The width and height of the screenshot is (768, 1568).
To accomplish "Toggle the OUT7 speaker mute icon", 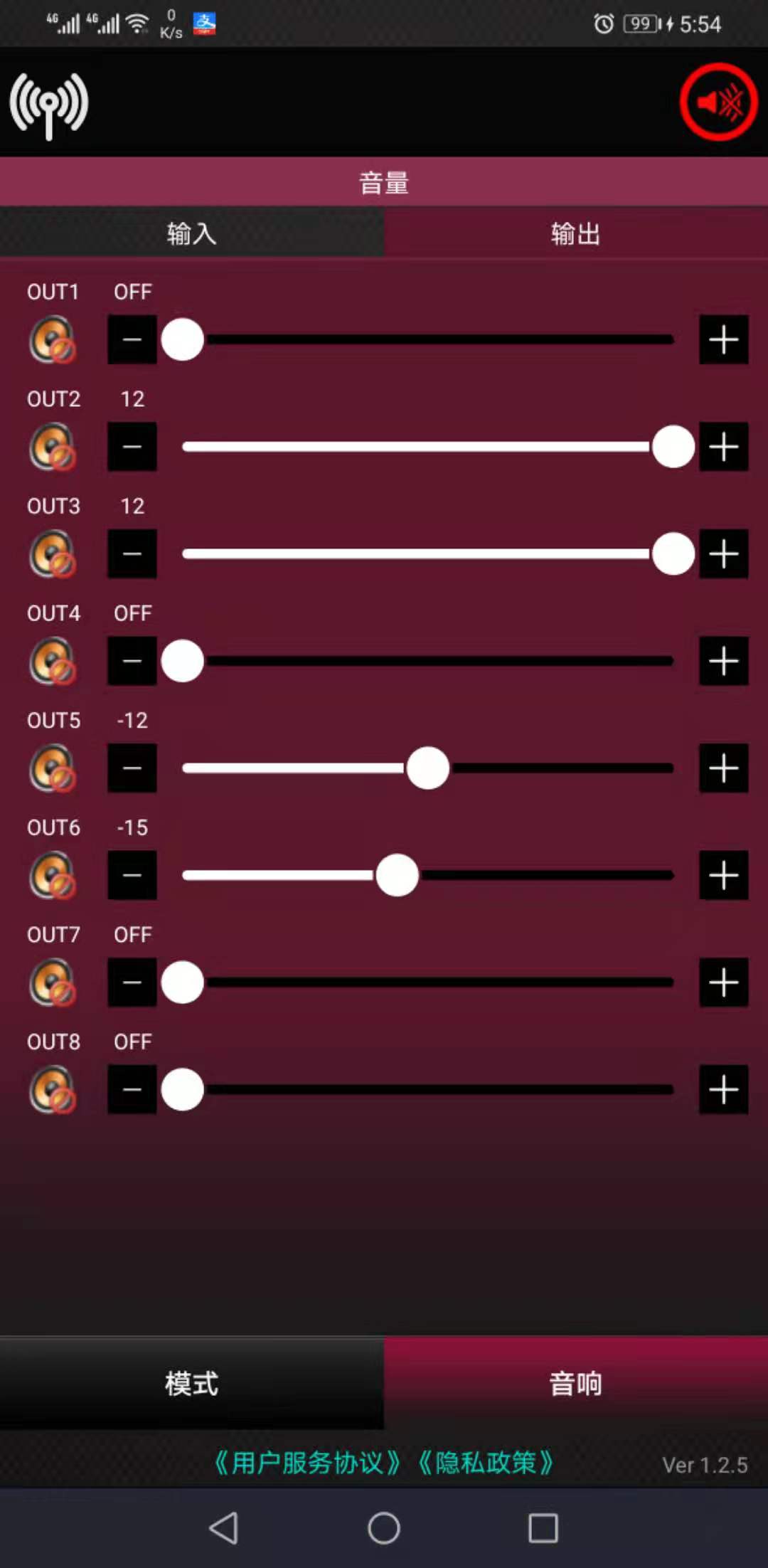I will pyautogui.click(x=53, y=982).
